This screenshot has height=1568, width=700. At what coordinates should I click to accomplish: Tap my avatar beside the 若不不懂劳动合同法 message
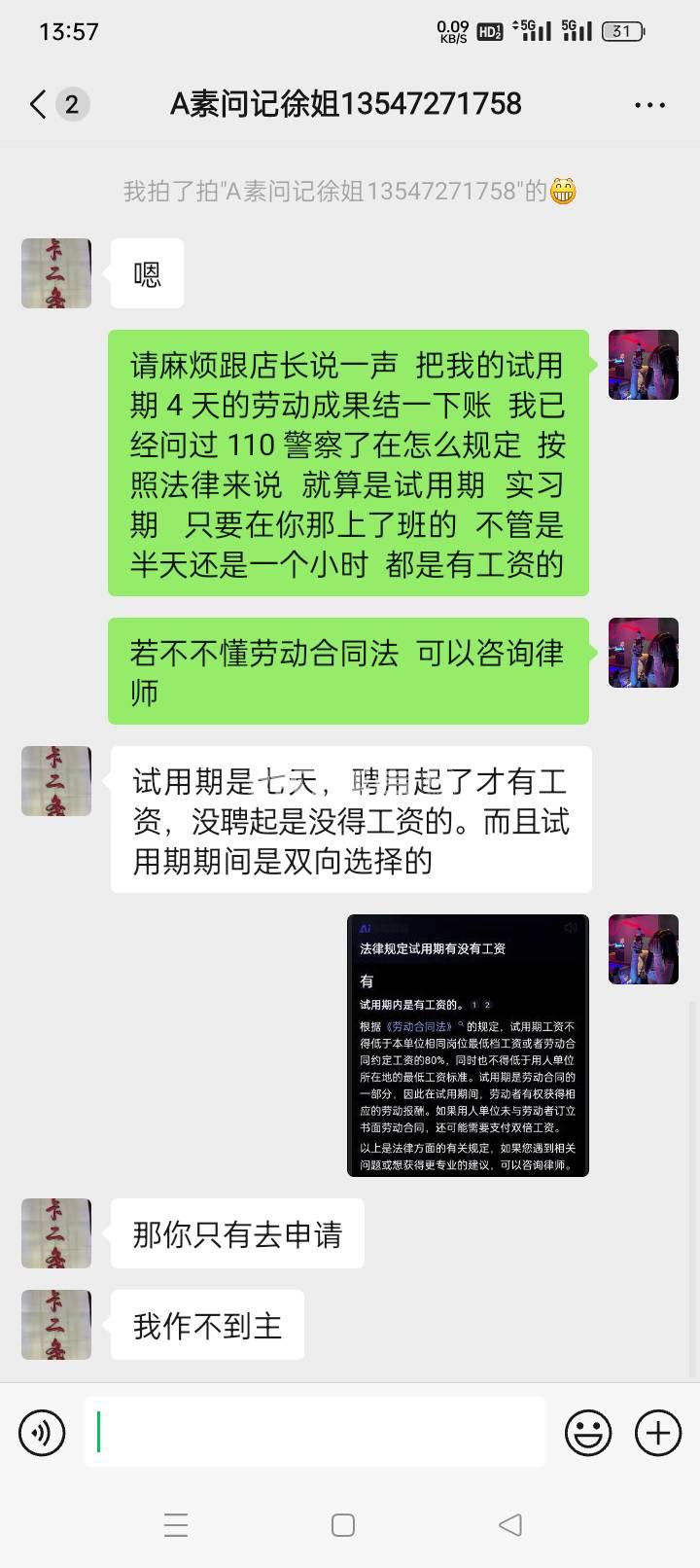pyautogui.click(x=643, y=653)
